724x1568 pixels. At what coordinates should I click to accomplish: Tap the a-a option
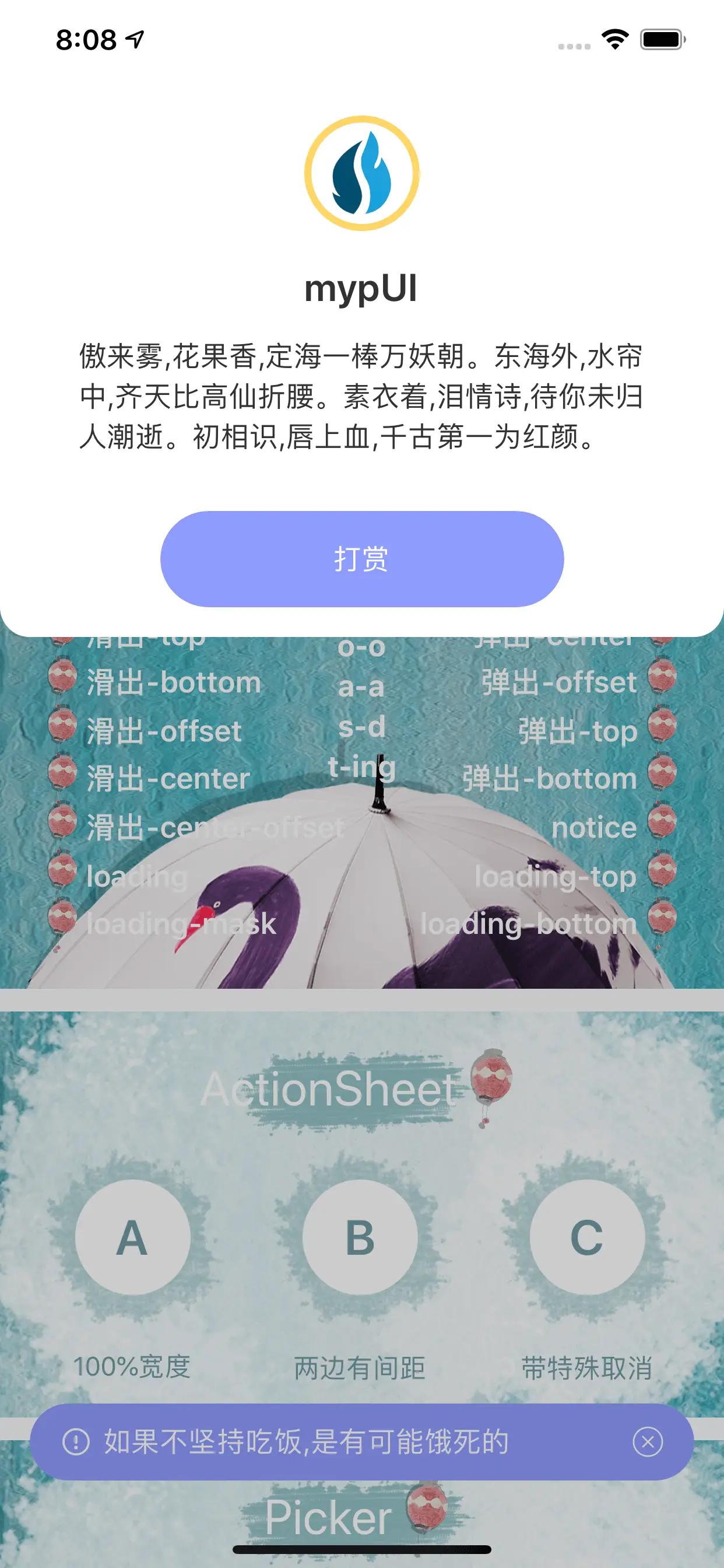pos(361,687)
